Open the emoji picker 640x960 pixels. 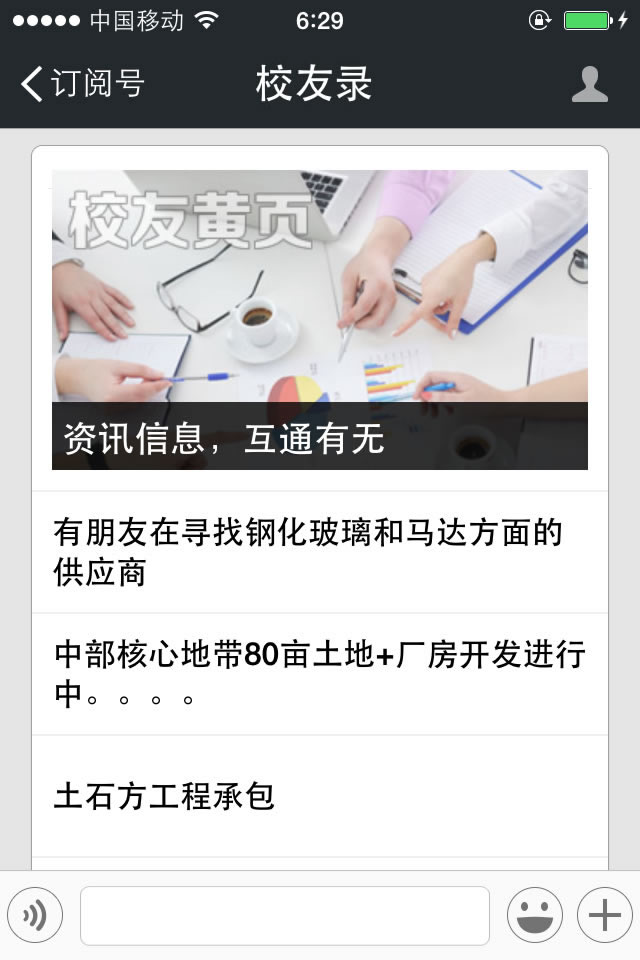pos(534,915)
